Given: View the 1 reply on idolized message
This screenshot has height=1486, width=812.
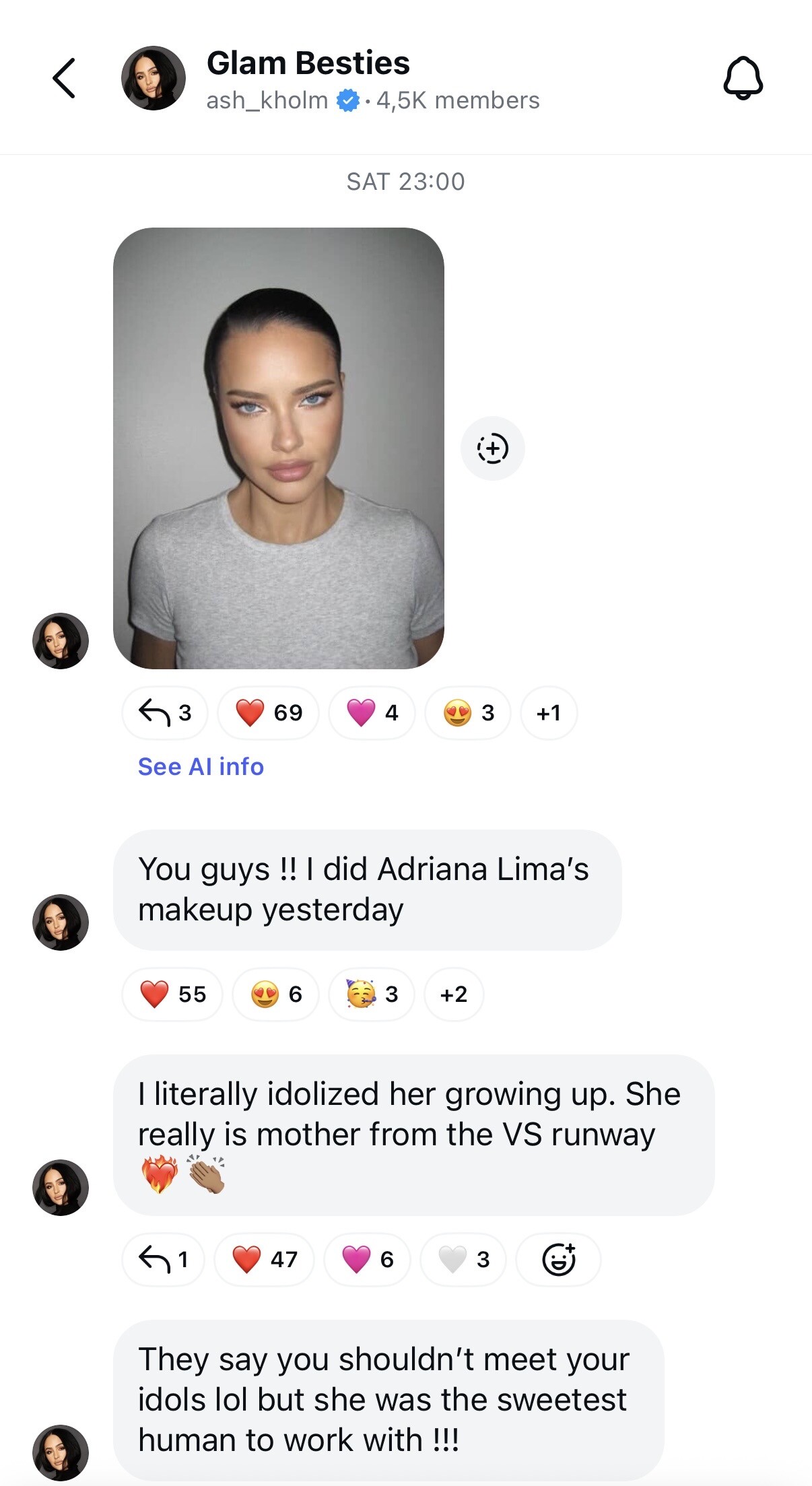Looking at the screenshot, I should (164, 1259).
